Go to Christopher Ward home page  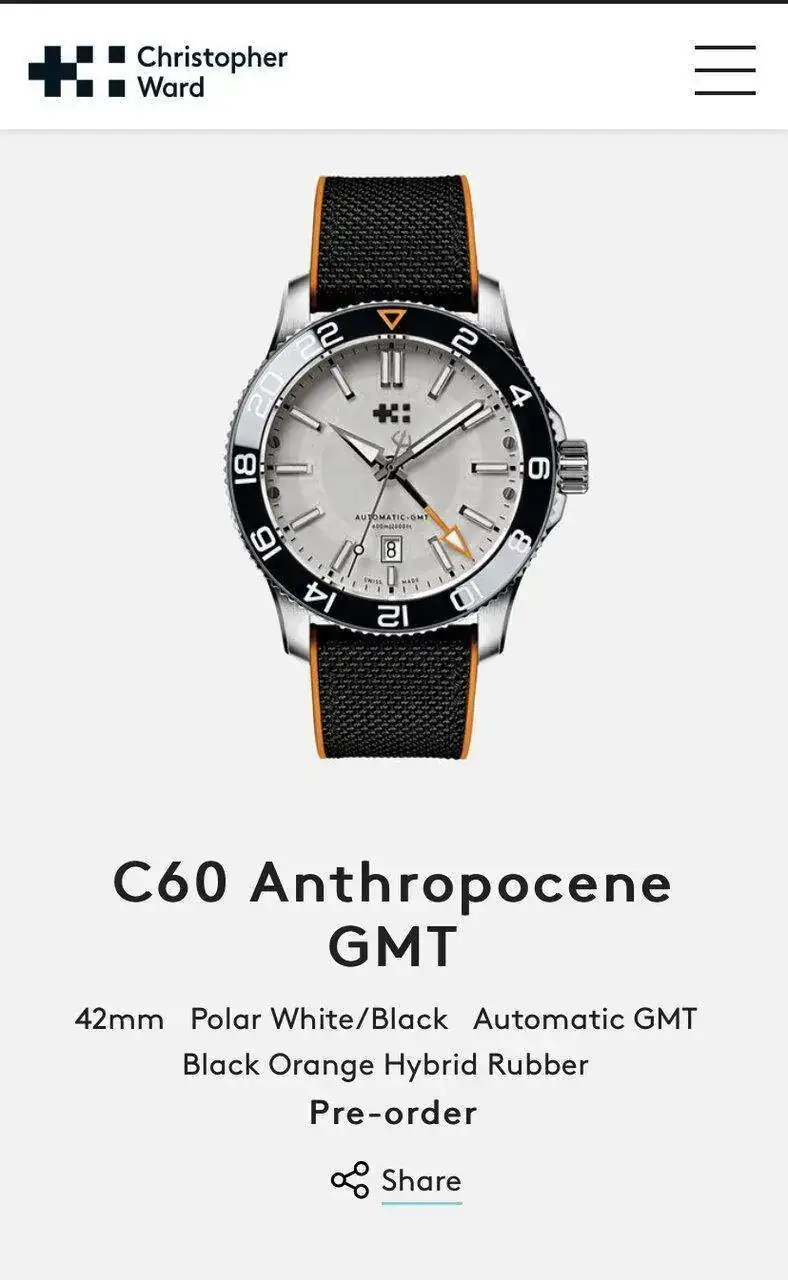point(158,72)
